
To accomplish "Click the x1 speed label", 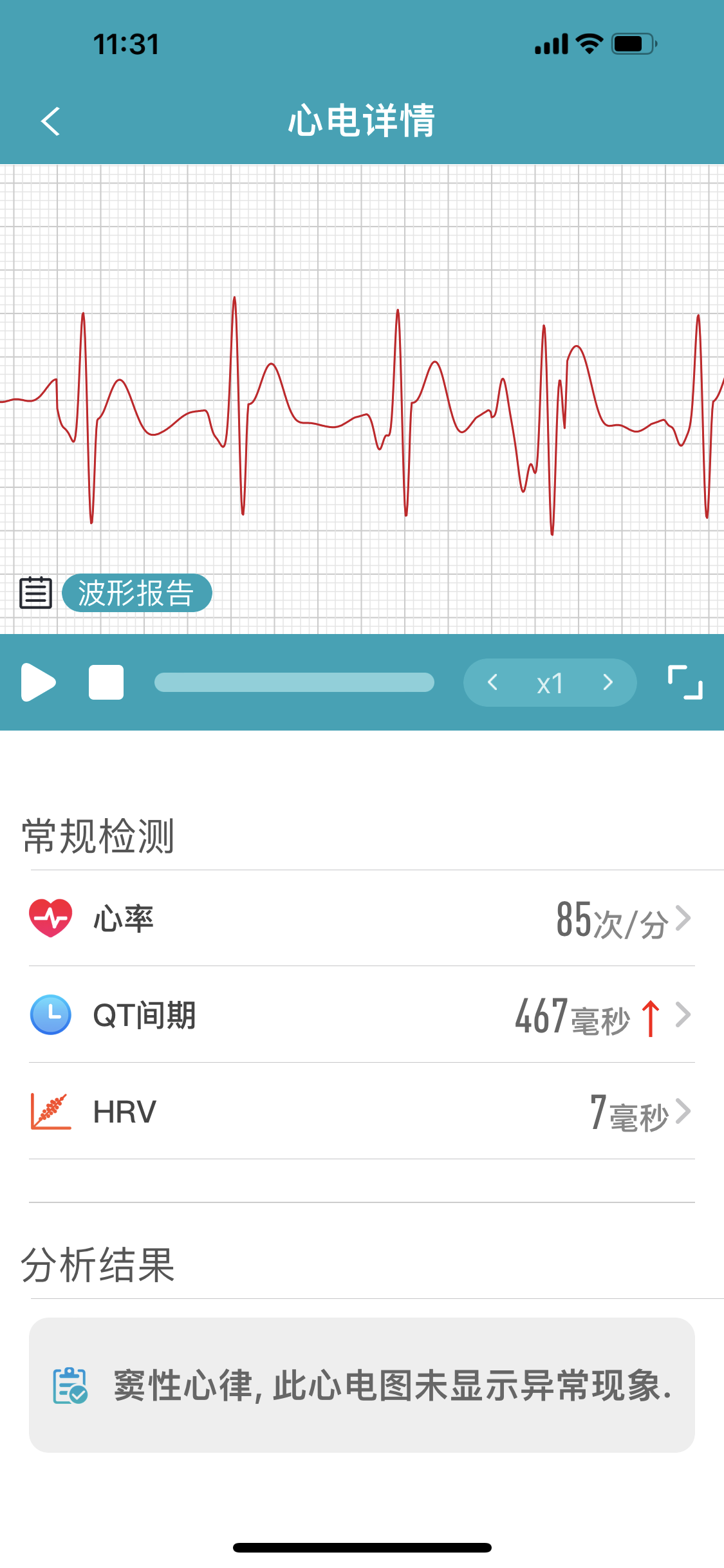I will 550,682.
